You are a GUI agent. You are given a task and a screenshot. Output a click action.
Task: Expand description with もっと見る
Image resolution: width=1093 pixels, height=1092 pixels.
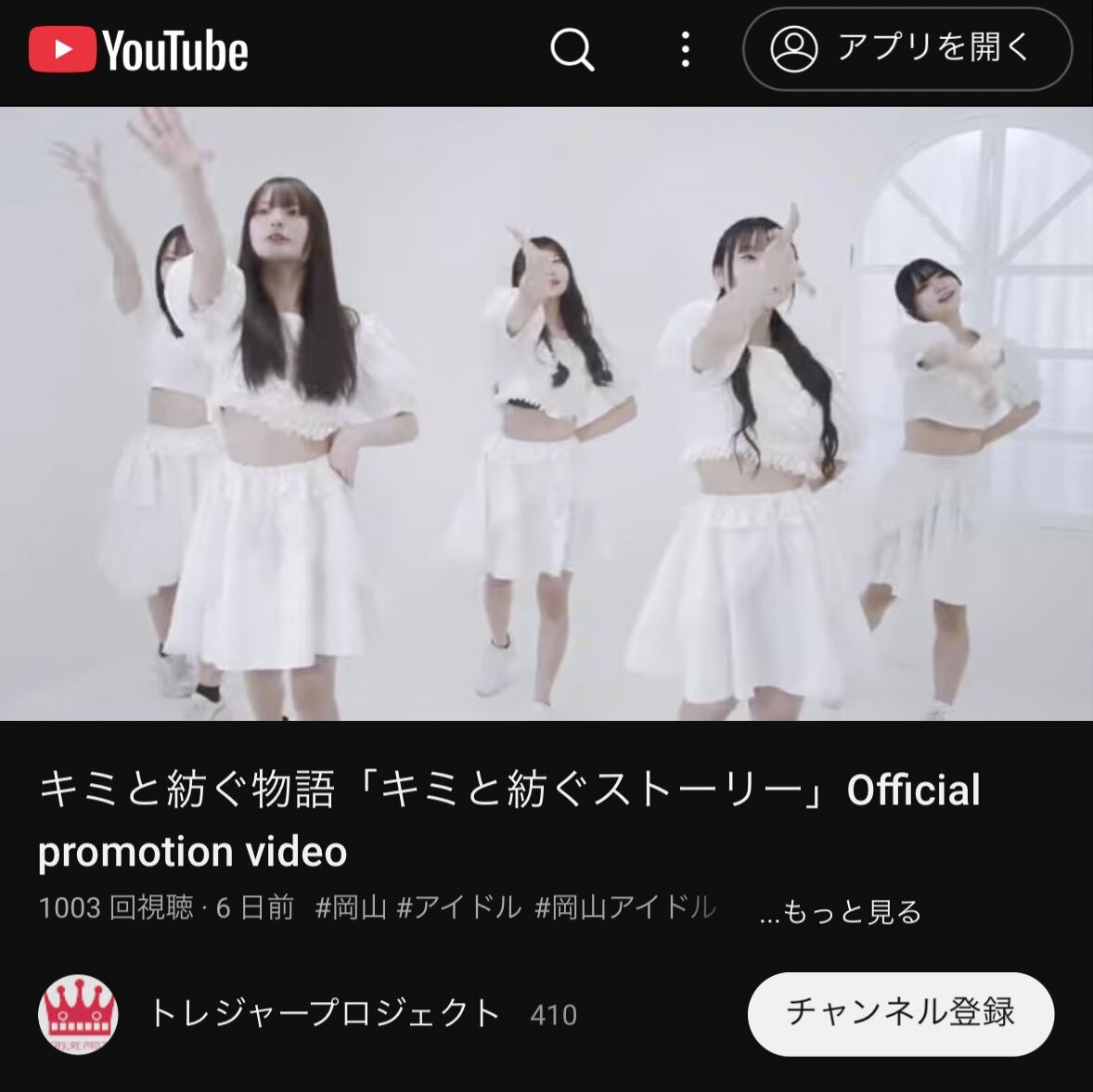click(841, 912)
